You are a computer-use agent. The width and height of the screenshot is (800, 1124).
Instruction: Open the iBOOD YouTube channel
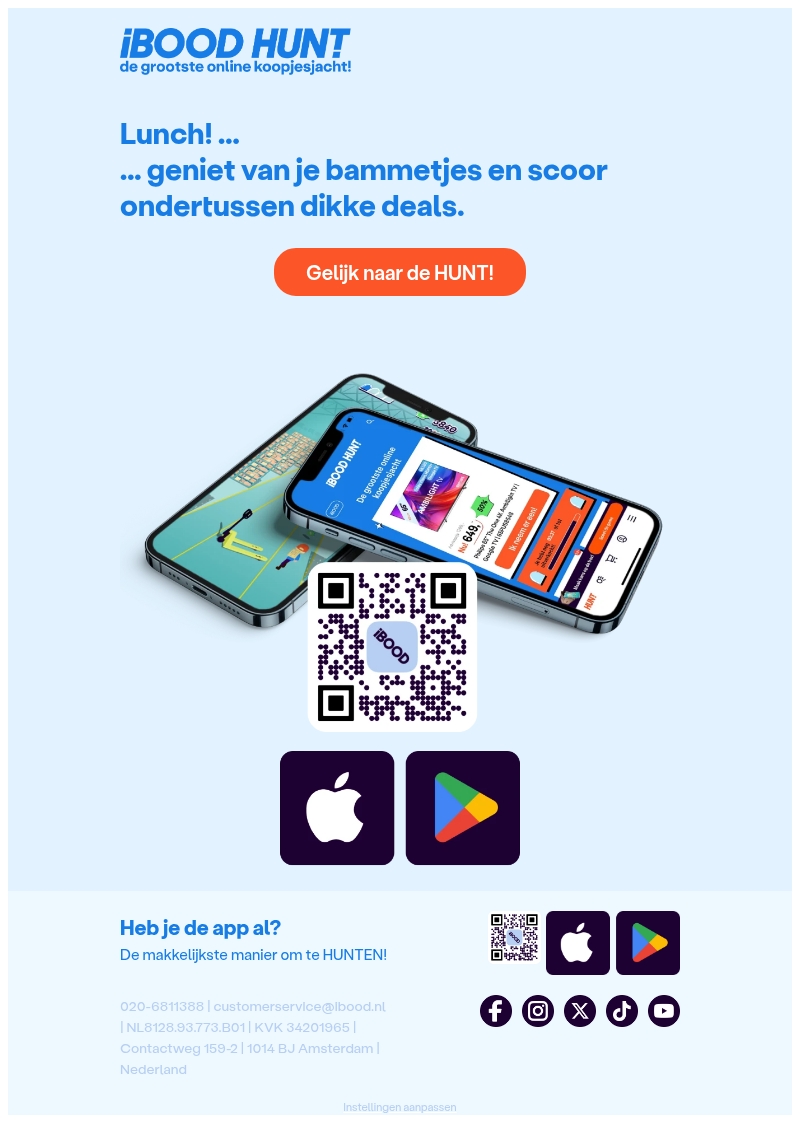coord(664,1011)
